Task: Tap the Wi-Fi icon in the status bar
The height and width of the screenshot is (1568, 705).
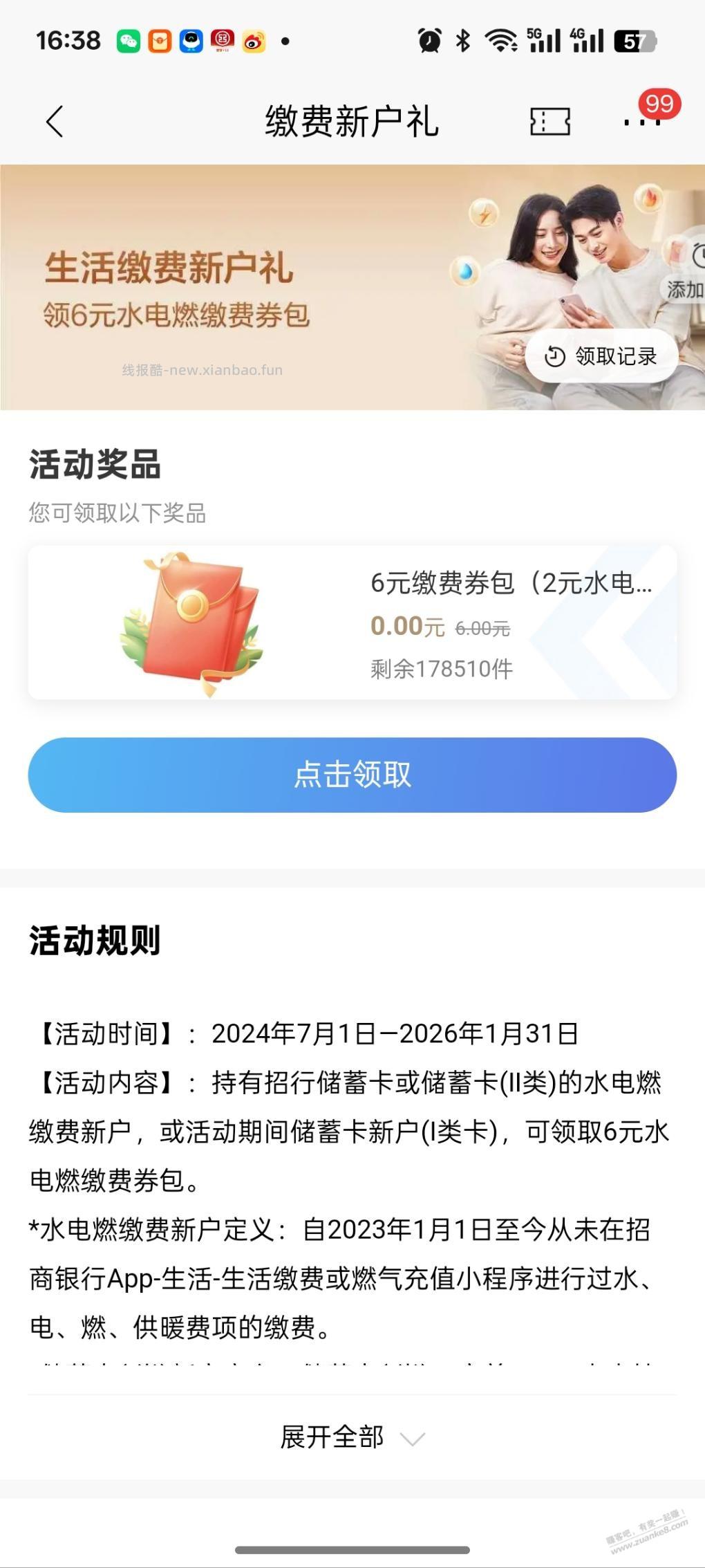Action: [501, 41]
